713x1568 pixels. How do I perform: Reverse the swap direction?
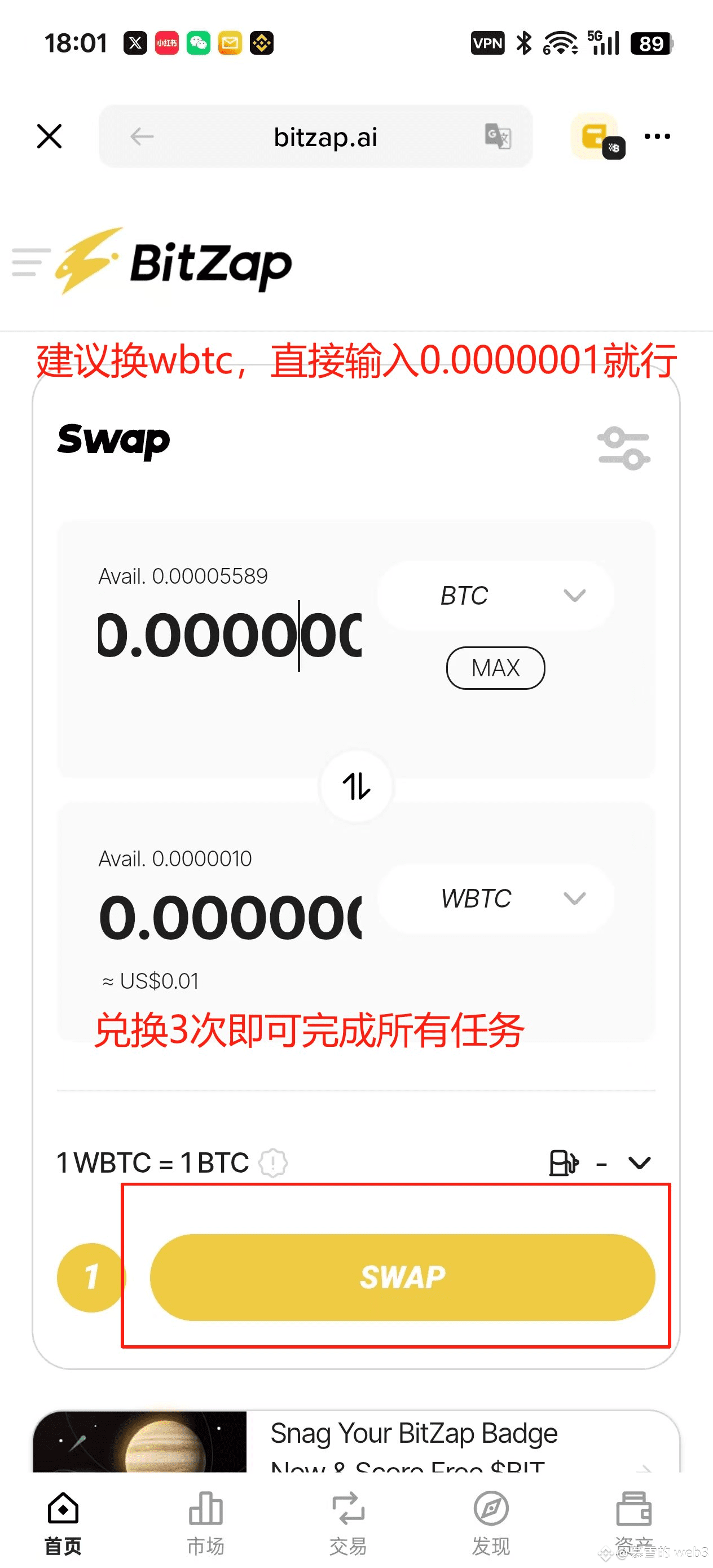coord(356,786)
